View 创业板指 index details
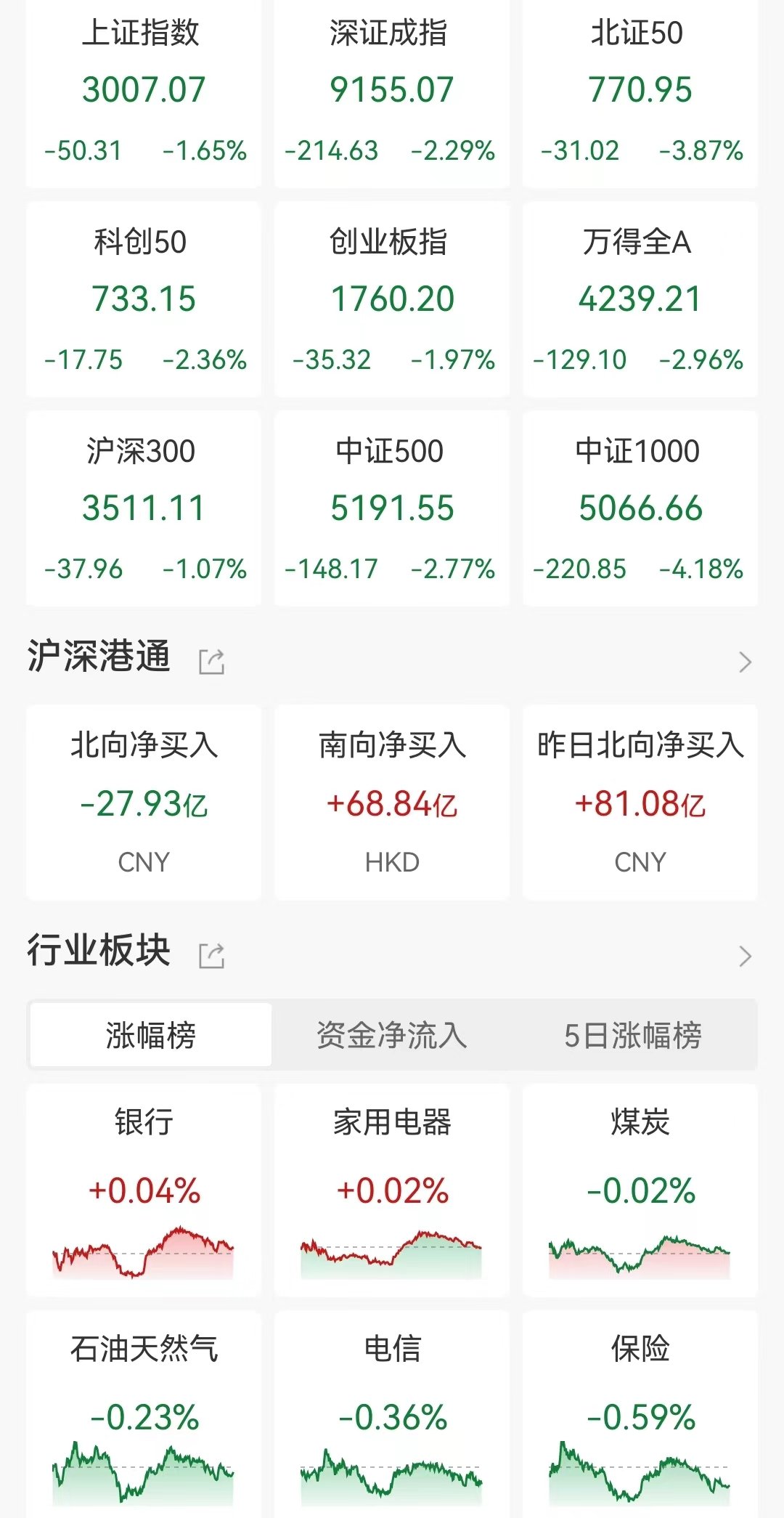The width and height of the screenshot is (784, 1518). pos(392,299)
